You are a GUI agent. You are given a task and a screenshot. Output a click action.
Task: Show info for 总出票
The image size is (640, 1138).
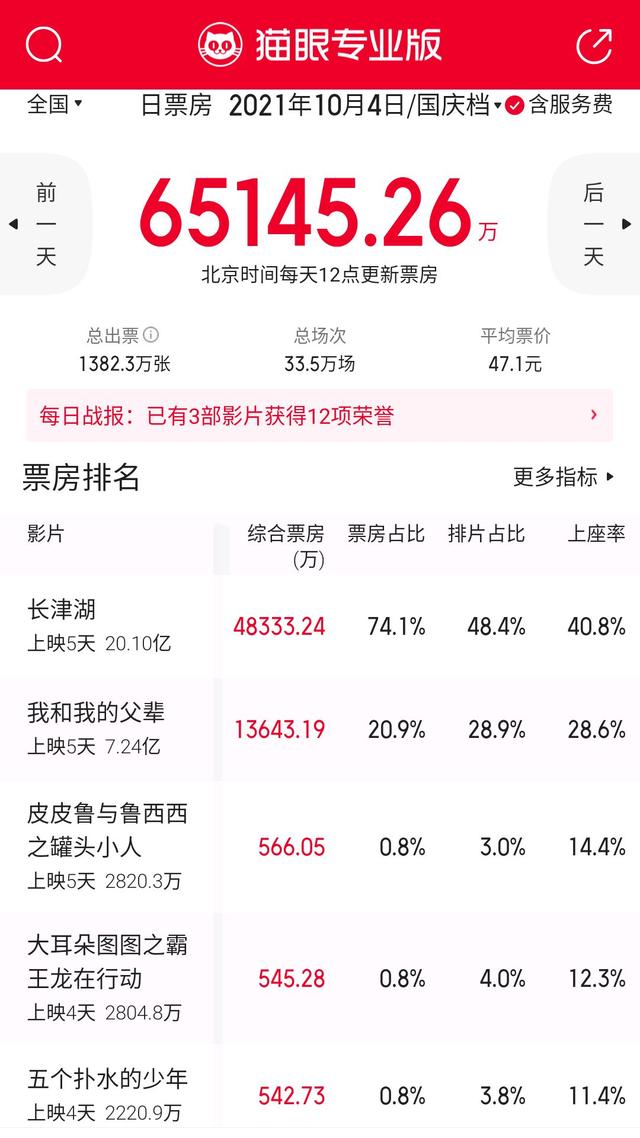151,335
